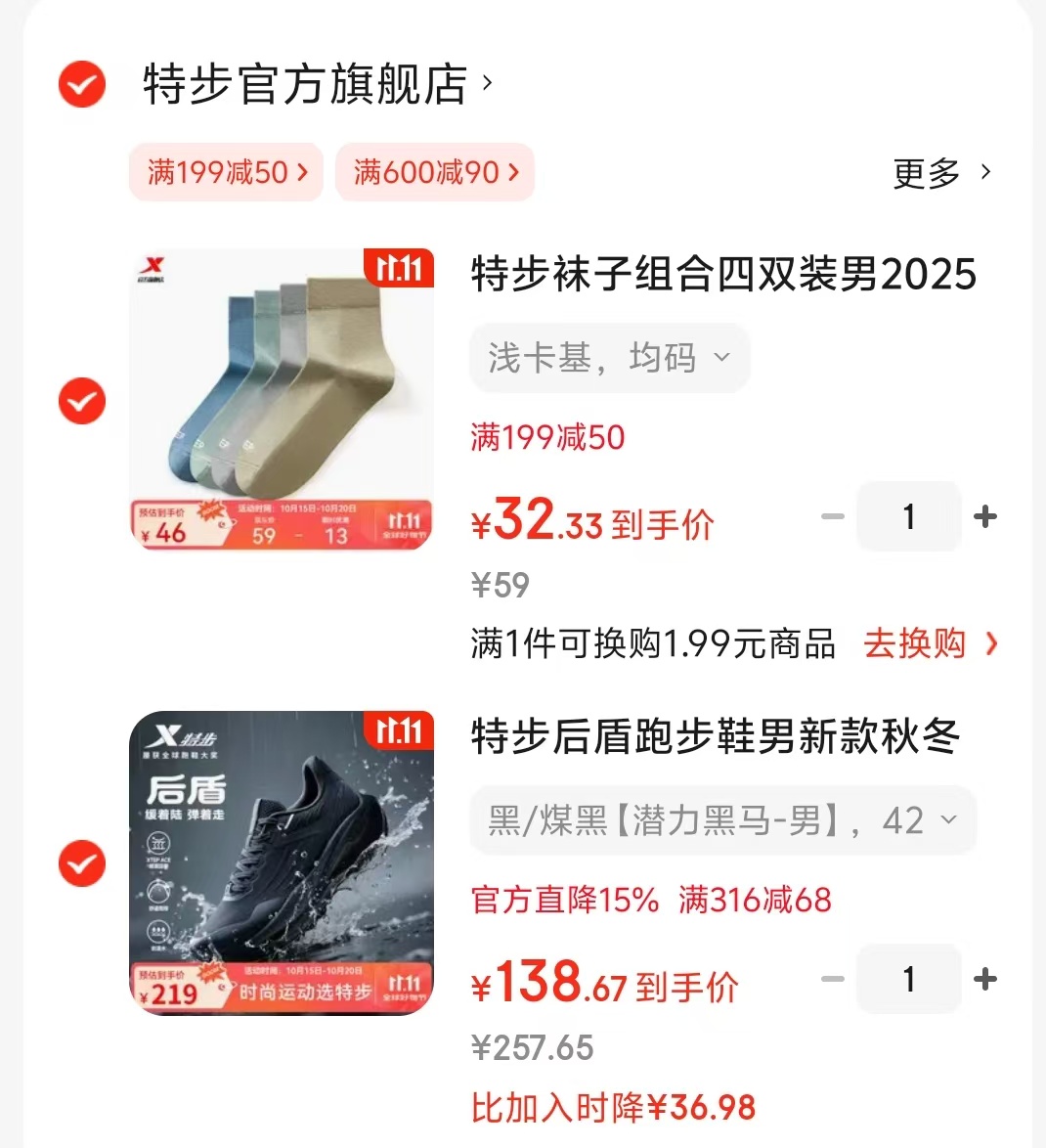Open the 后盾 running shoe product image
The height and width of the screenshot is (1148, 1046).
(282, 862)
